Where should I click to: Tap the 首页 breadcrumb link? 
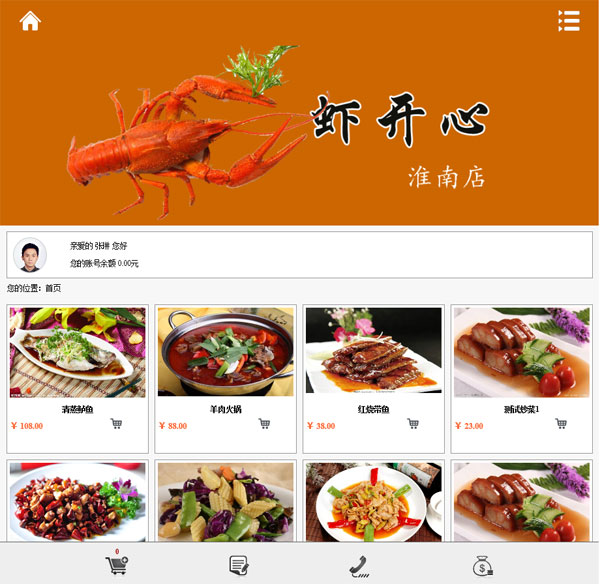coord(53,288)
